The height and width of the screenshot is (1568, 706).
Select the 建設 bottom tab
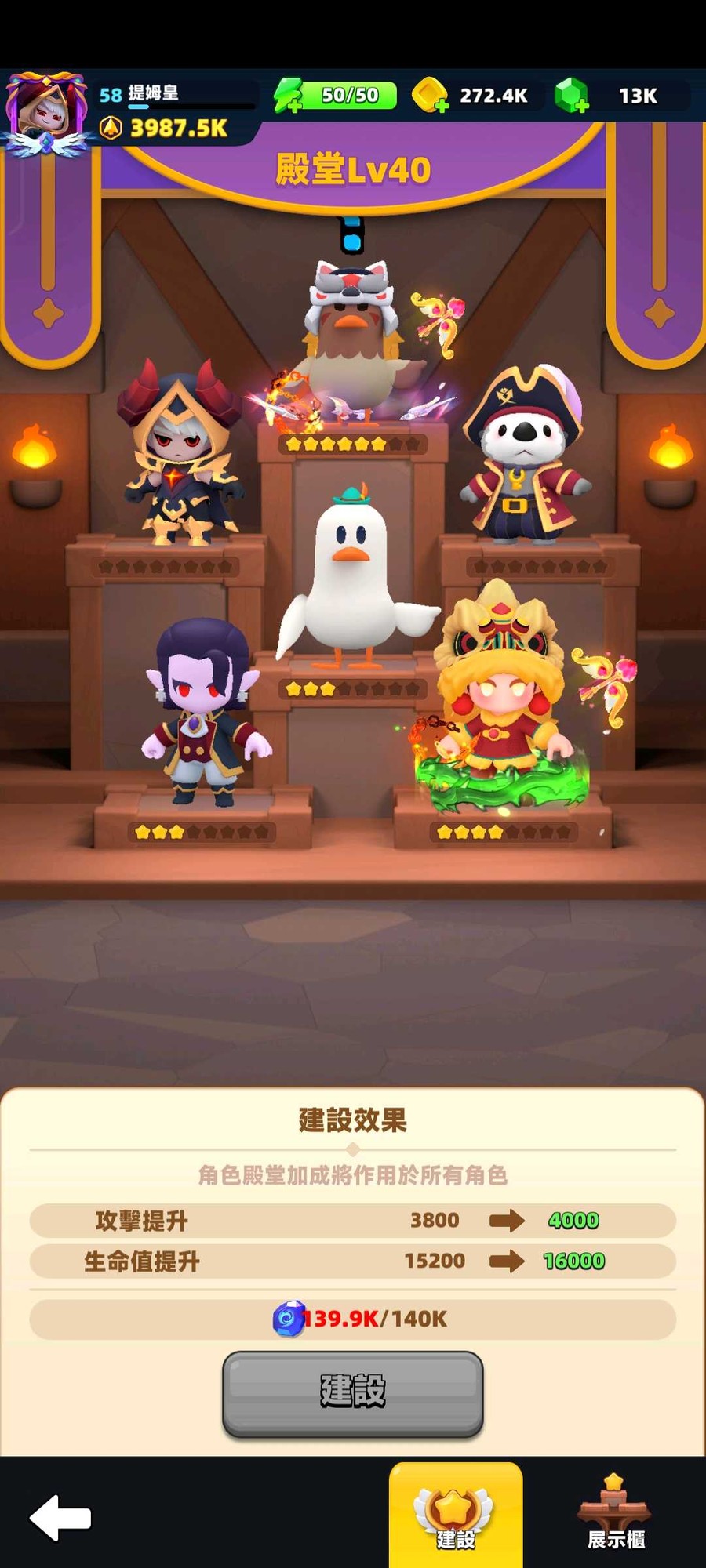[456, 1513]
